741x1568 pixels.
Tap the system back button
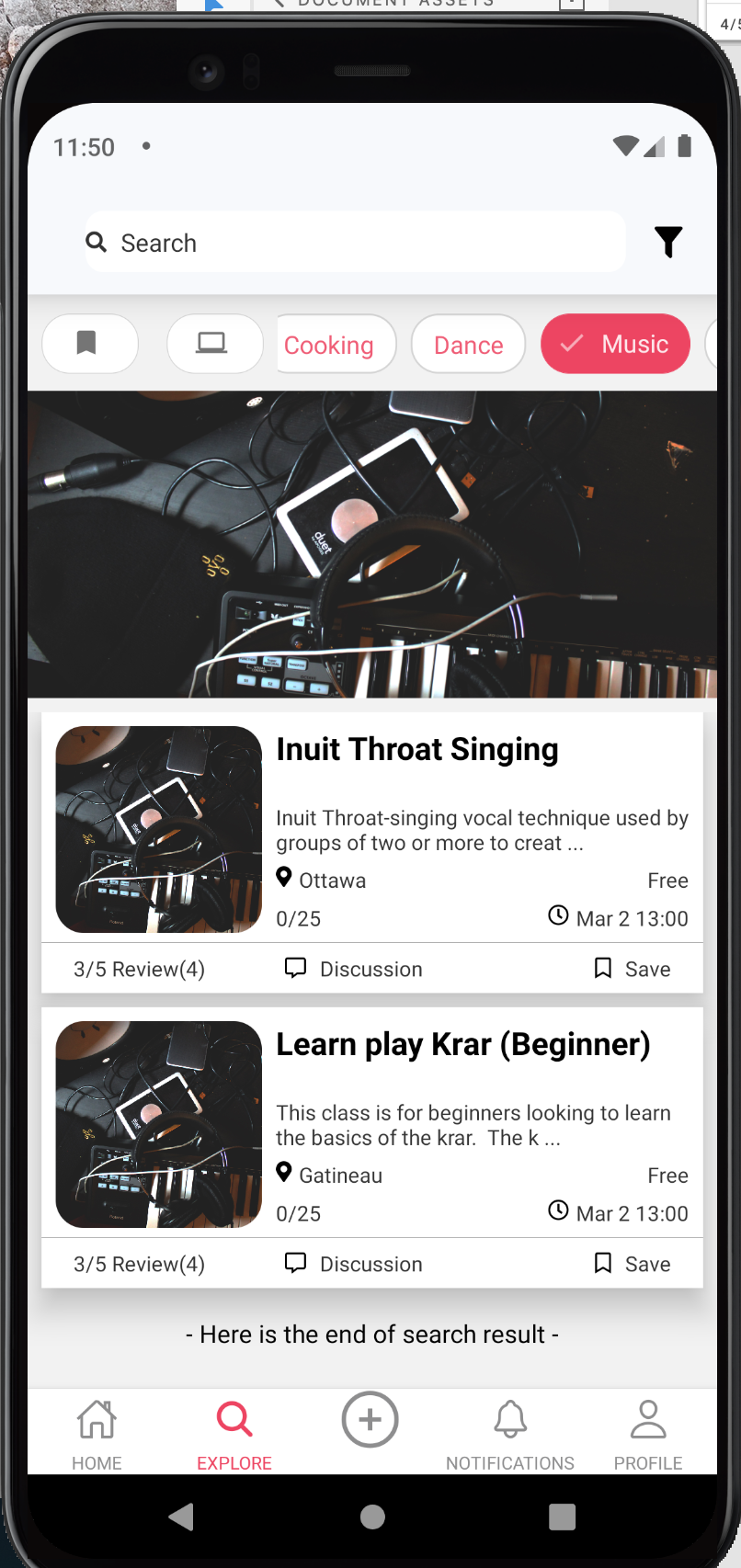pos(182,1517)
